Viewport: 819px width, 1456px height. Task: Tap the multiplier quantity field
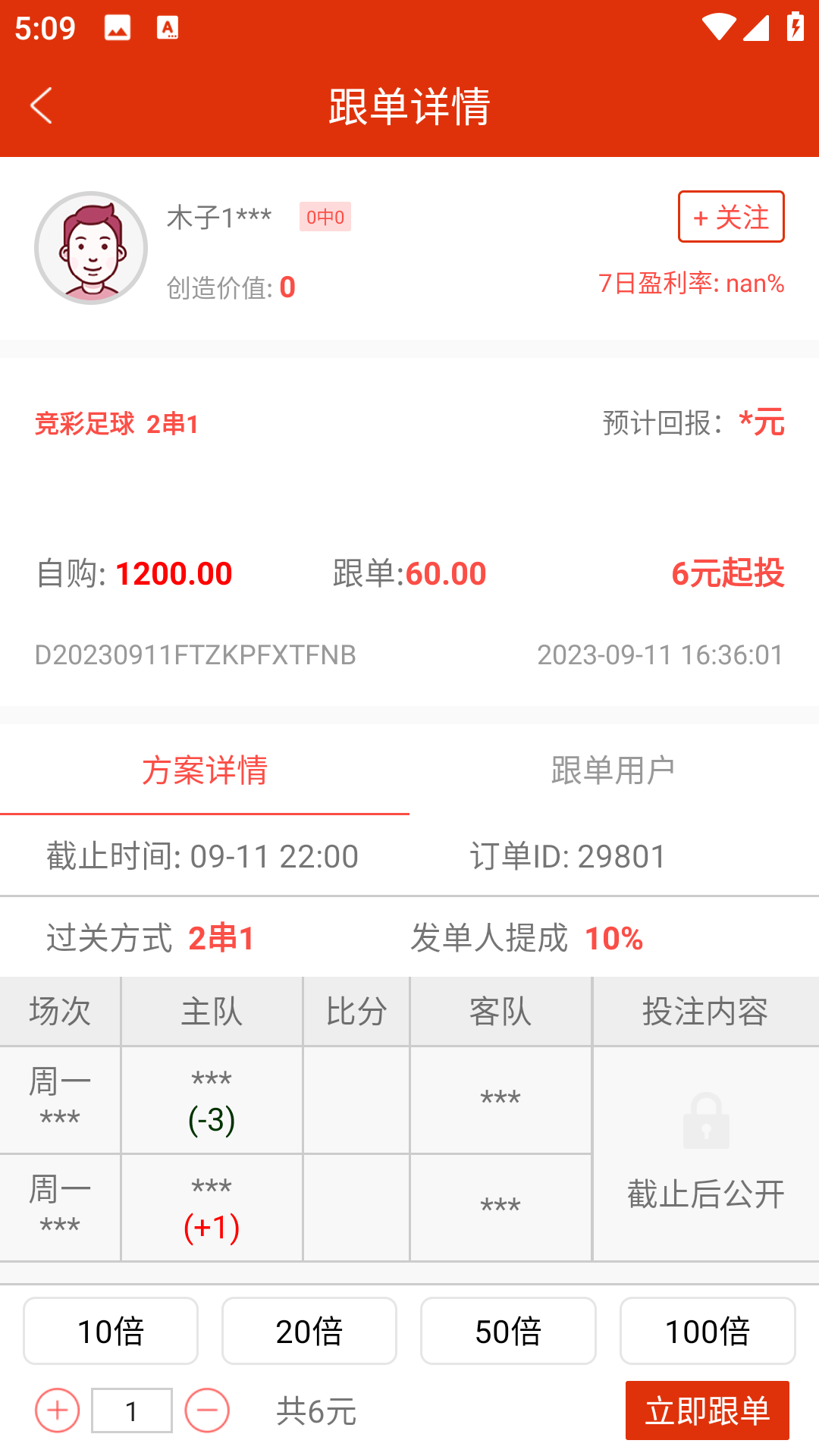pyautogui.click(x=132, y=1410)
